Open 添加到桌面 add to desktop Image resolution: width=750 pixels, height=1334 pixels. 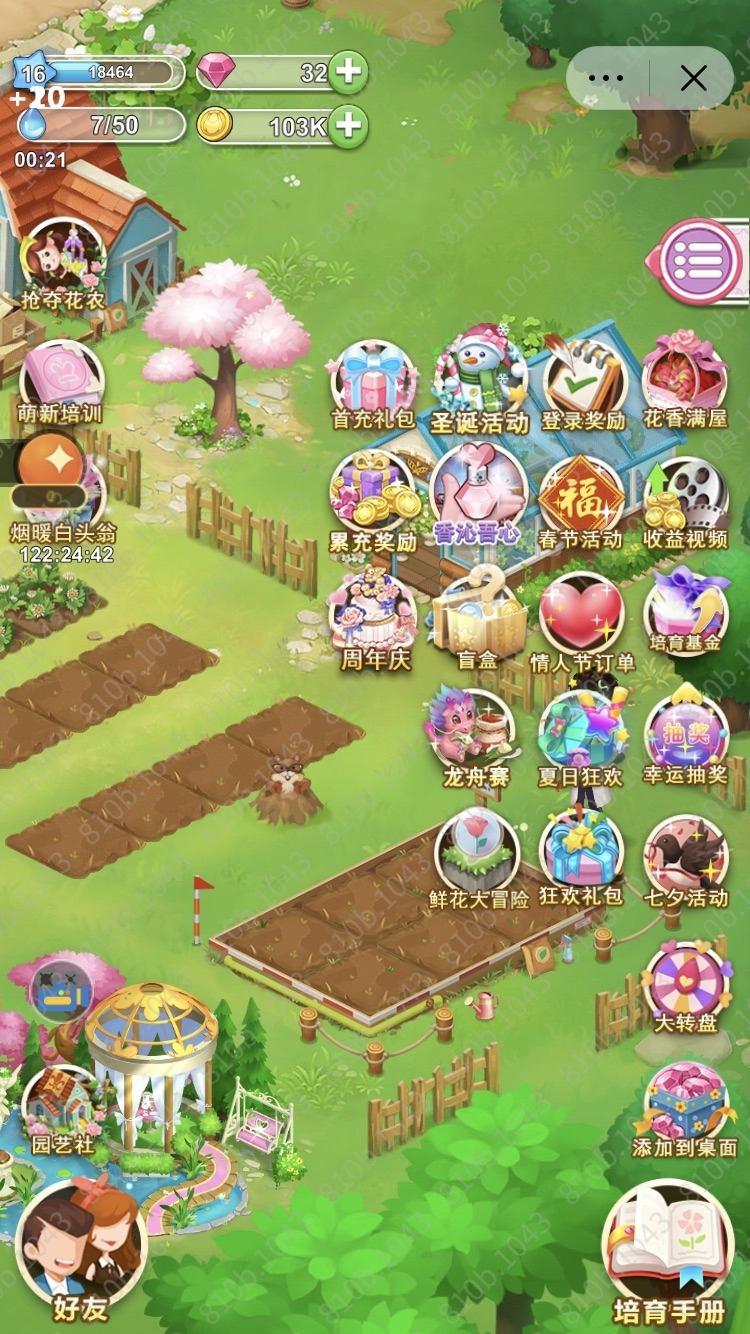686,1105
